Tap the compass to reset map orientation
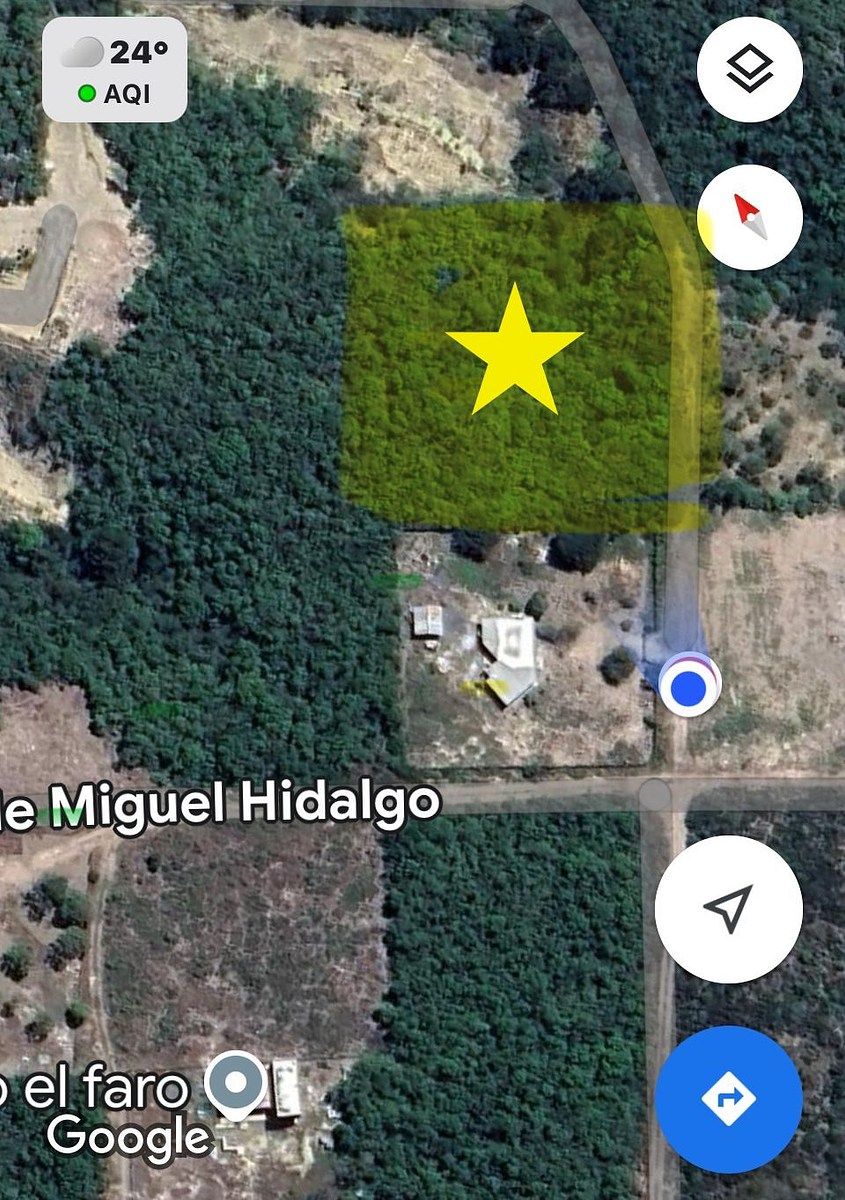 (x=749, y=217)
